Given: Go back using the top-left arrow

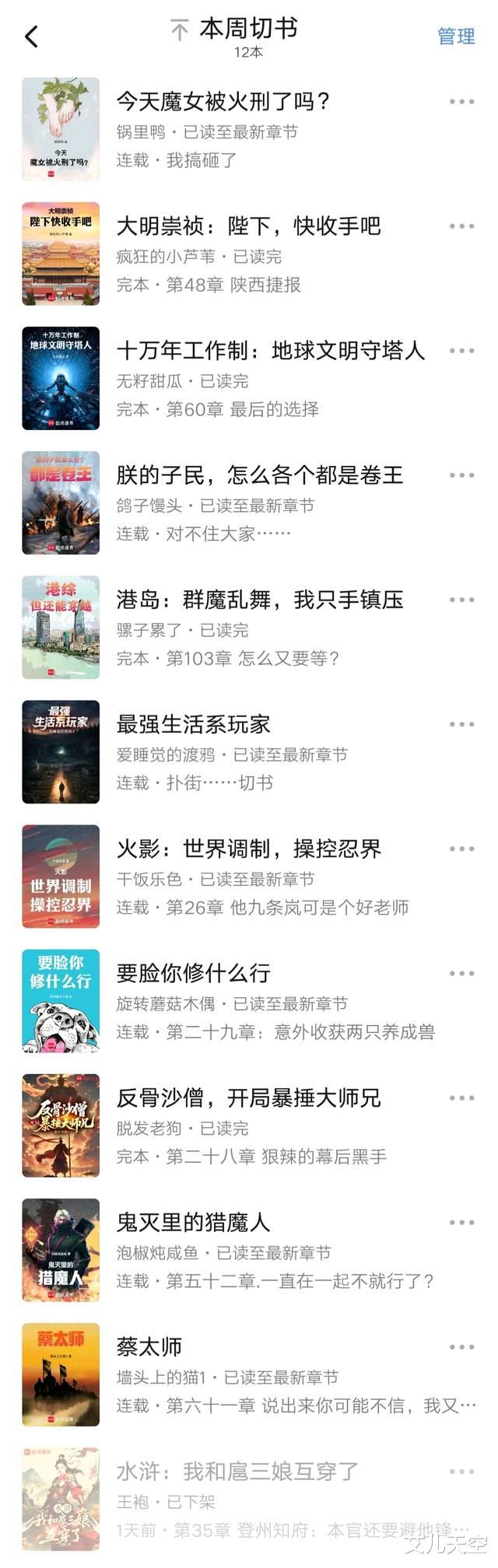Looking at the screenshot, I should click(31, 37).
